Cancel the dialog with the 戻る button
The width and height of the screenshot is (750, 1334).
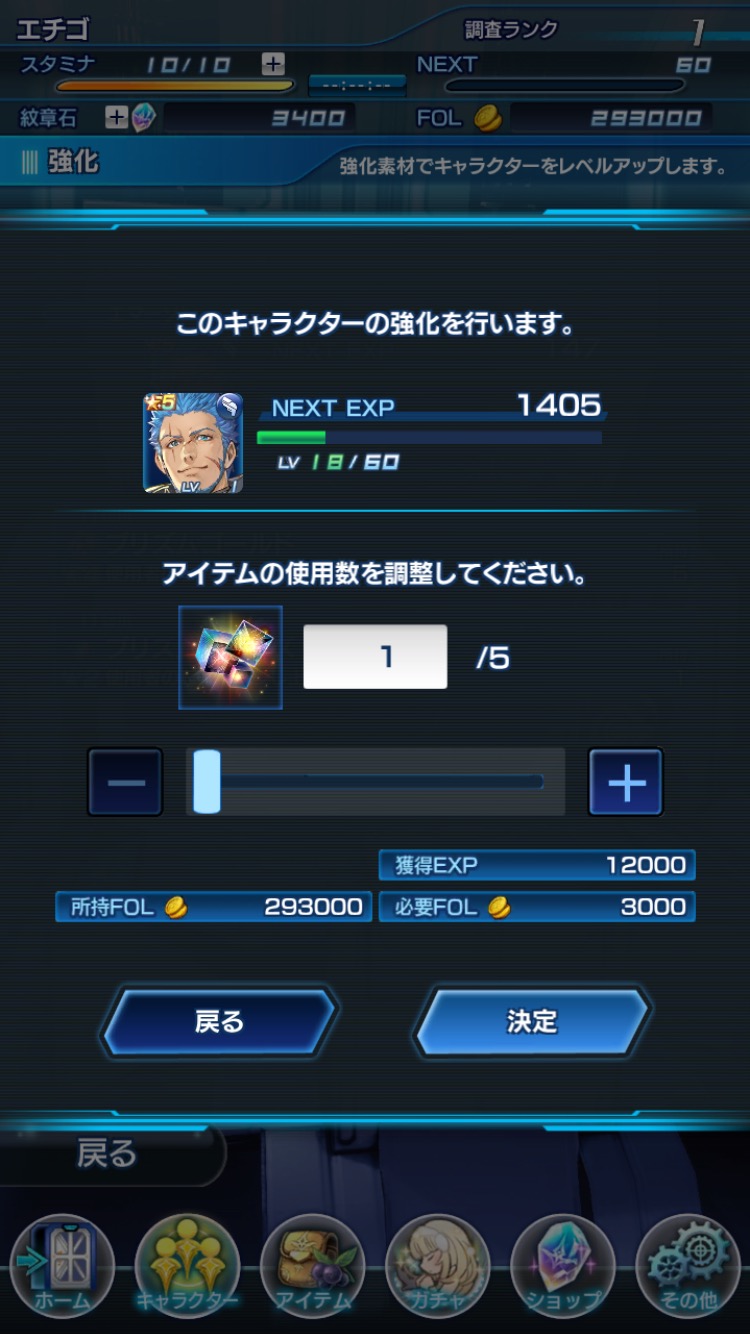[x=219, y=1021]
